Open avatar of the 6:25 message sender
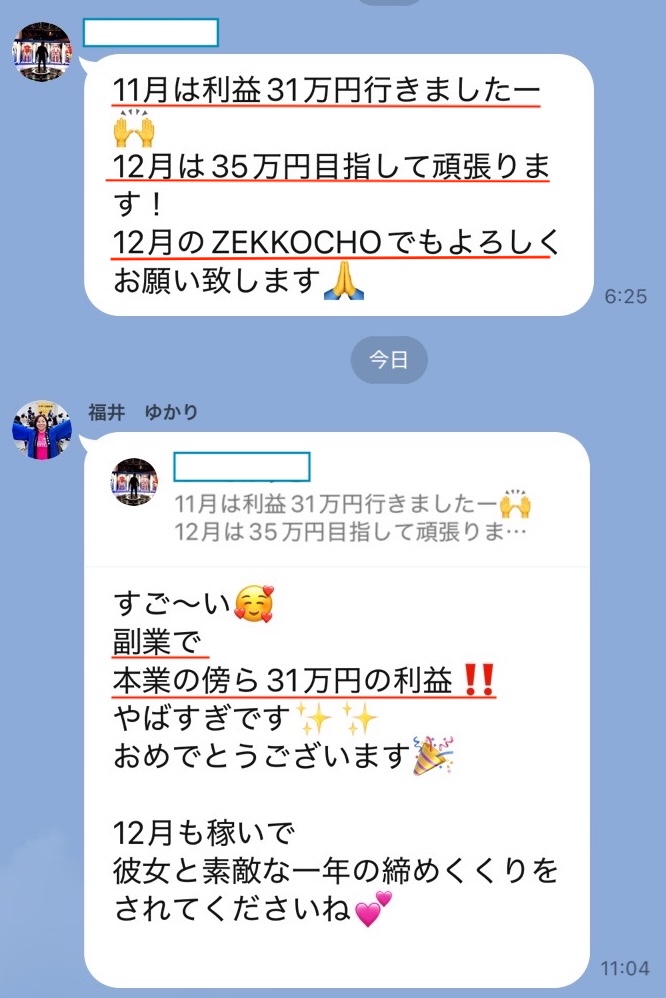 click(x=41, y=52)
